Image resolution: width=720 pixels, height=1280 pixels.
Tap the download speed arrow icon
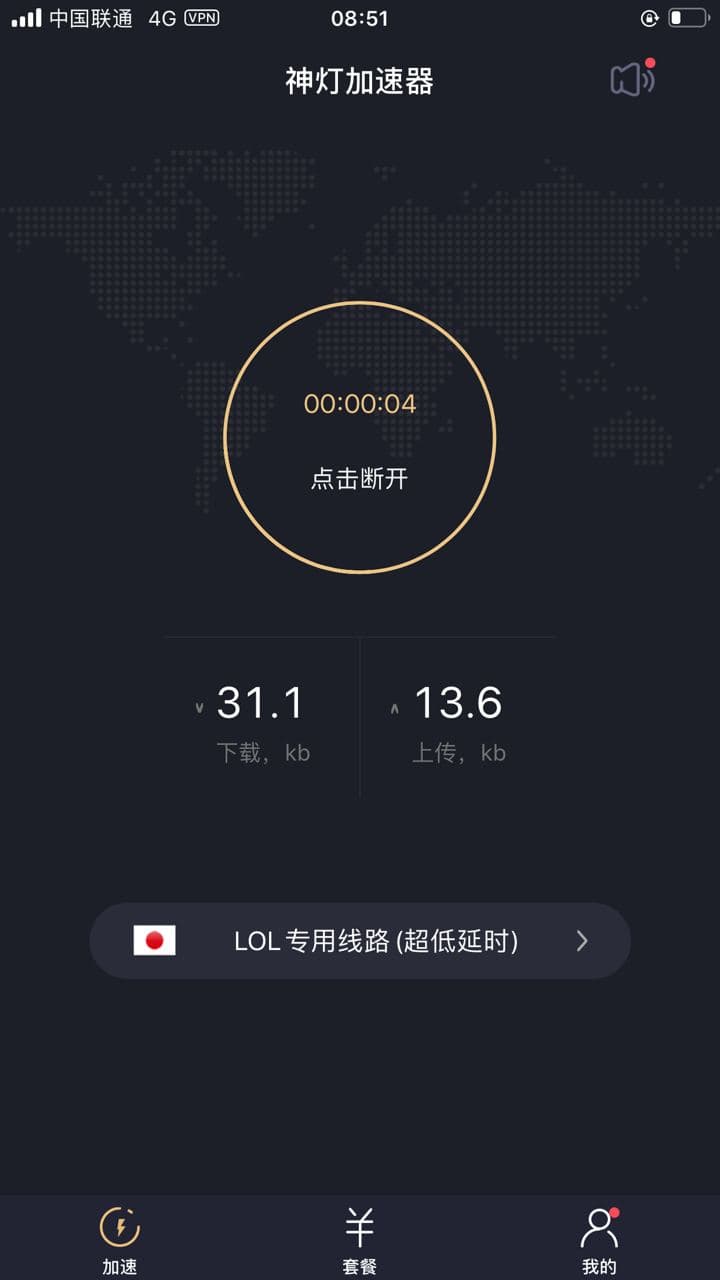(199, 707)
